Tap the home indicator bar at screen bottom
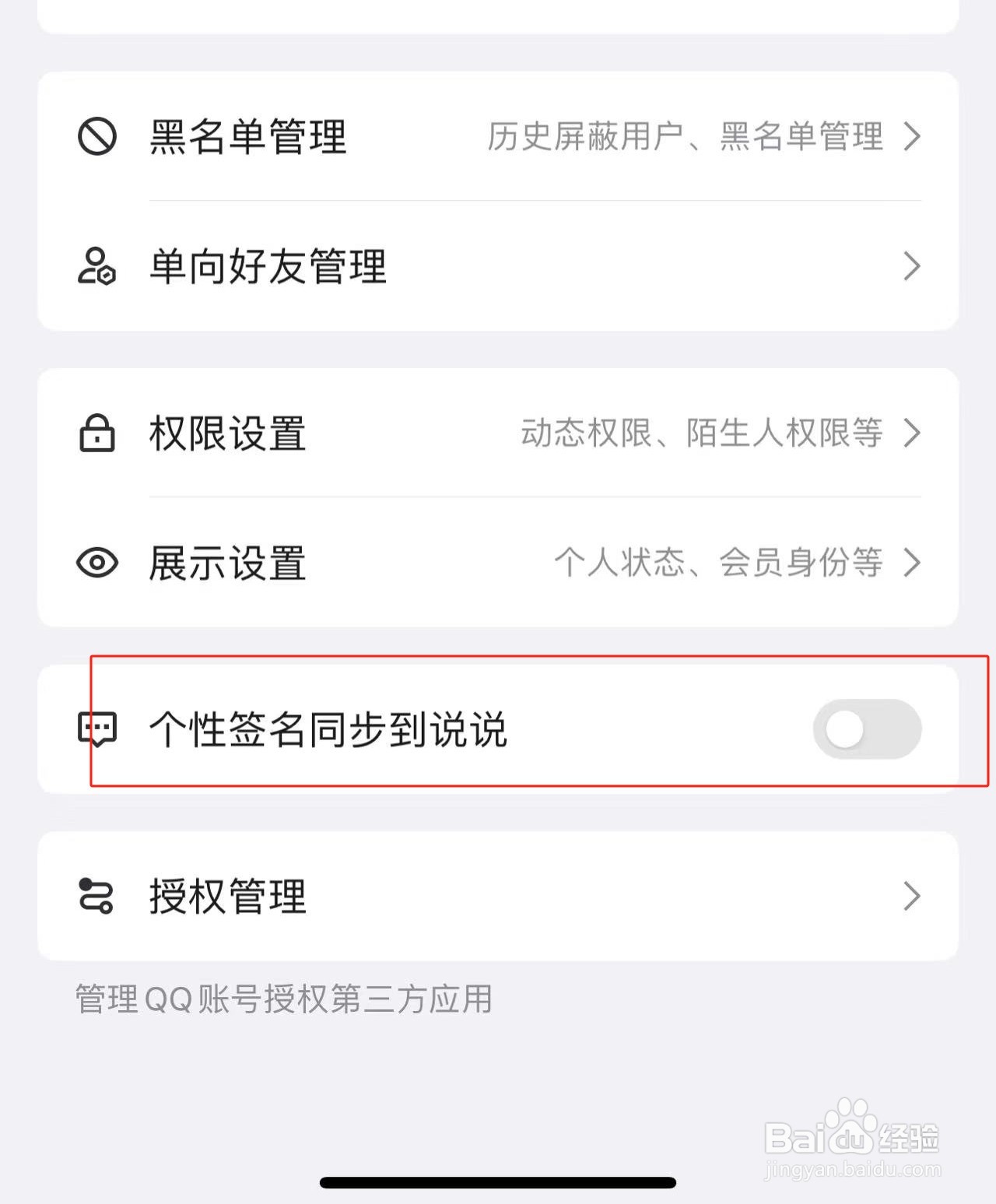The height and width of the screenshot is (1204, 996). [498, 1184]
